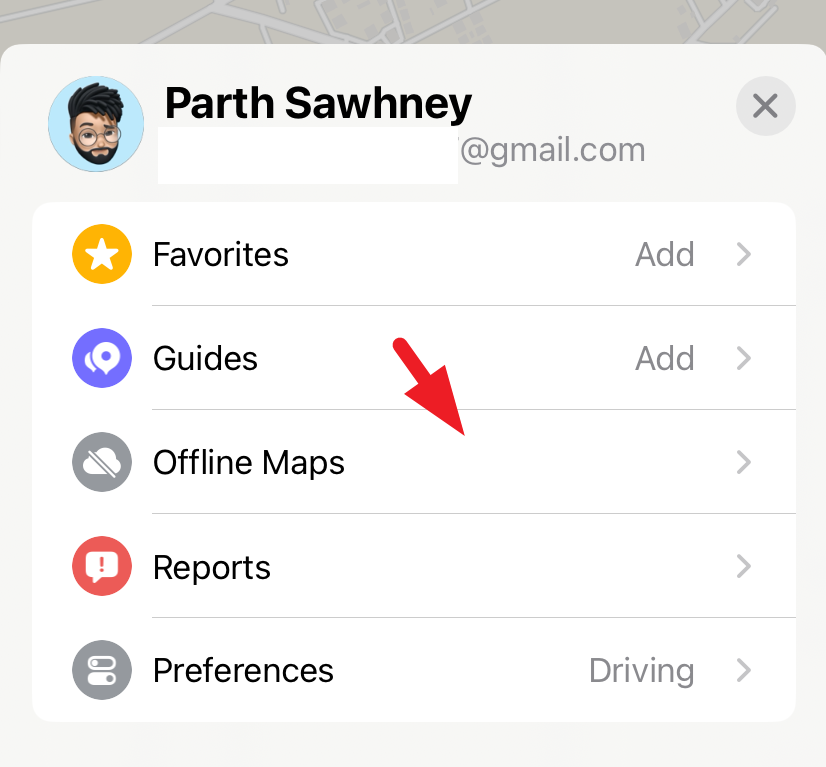Tap Parth Sawhney's profile avatar

pos(96,124)
